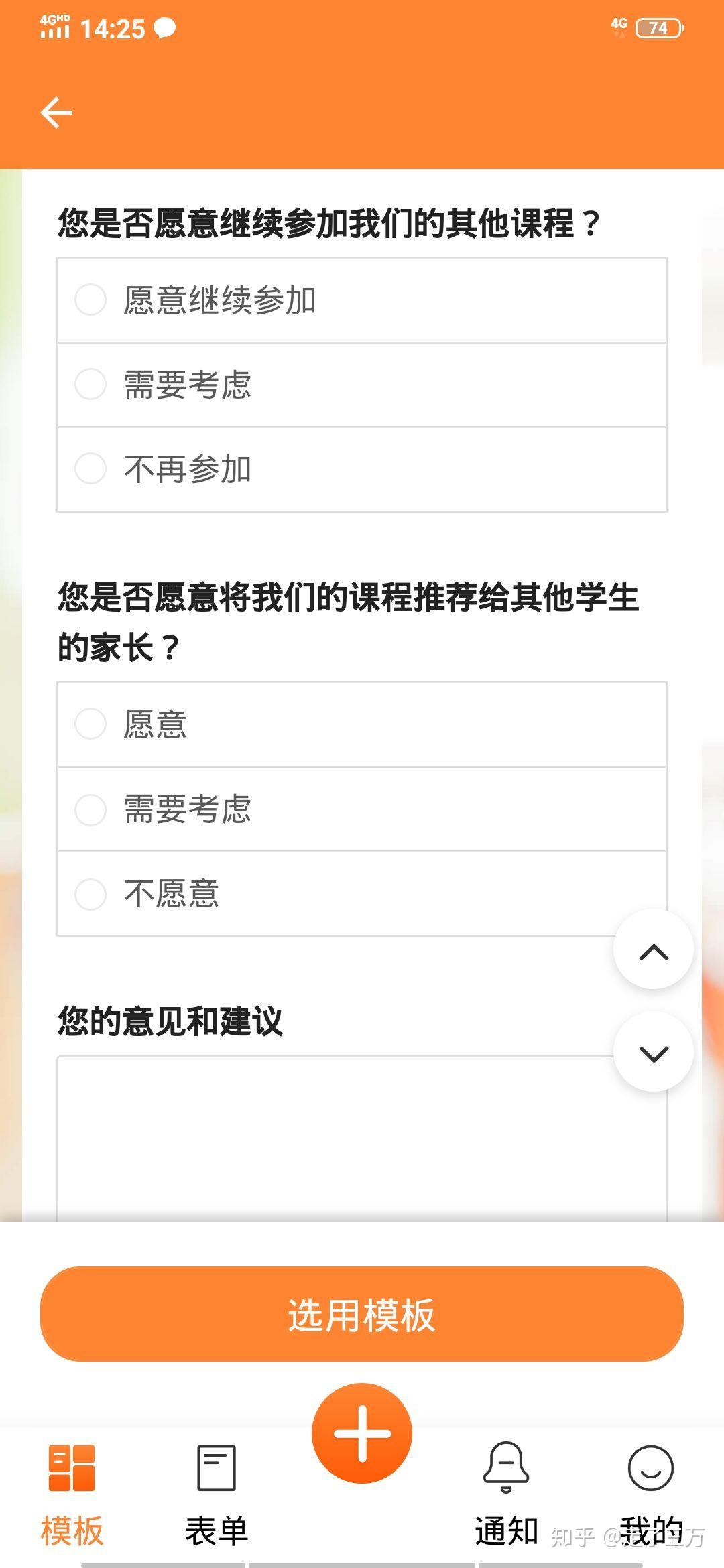The height and width of the screenshot is (1568, 724).
Task: Go back using the top-left arrow
Action: (56, 112)
